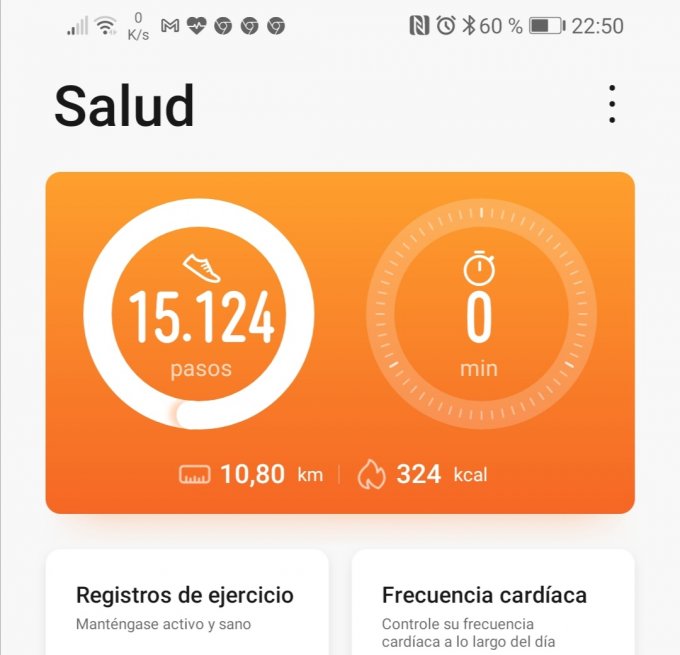Open the Registros de ejercicio card
680x655 pixels.
[187, 603]
